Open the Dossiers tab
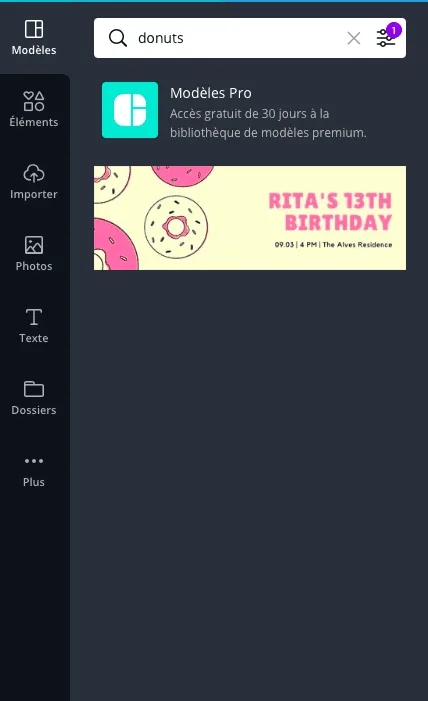 tap(34, 398)
